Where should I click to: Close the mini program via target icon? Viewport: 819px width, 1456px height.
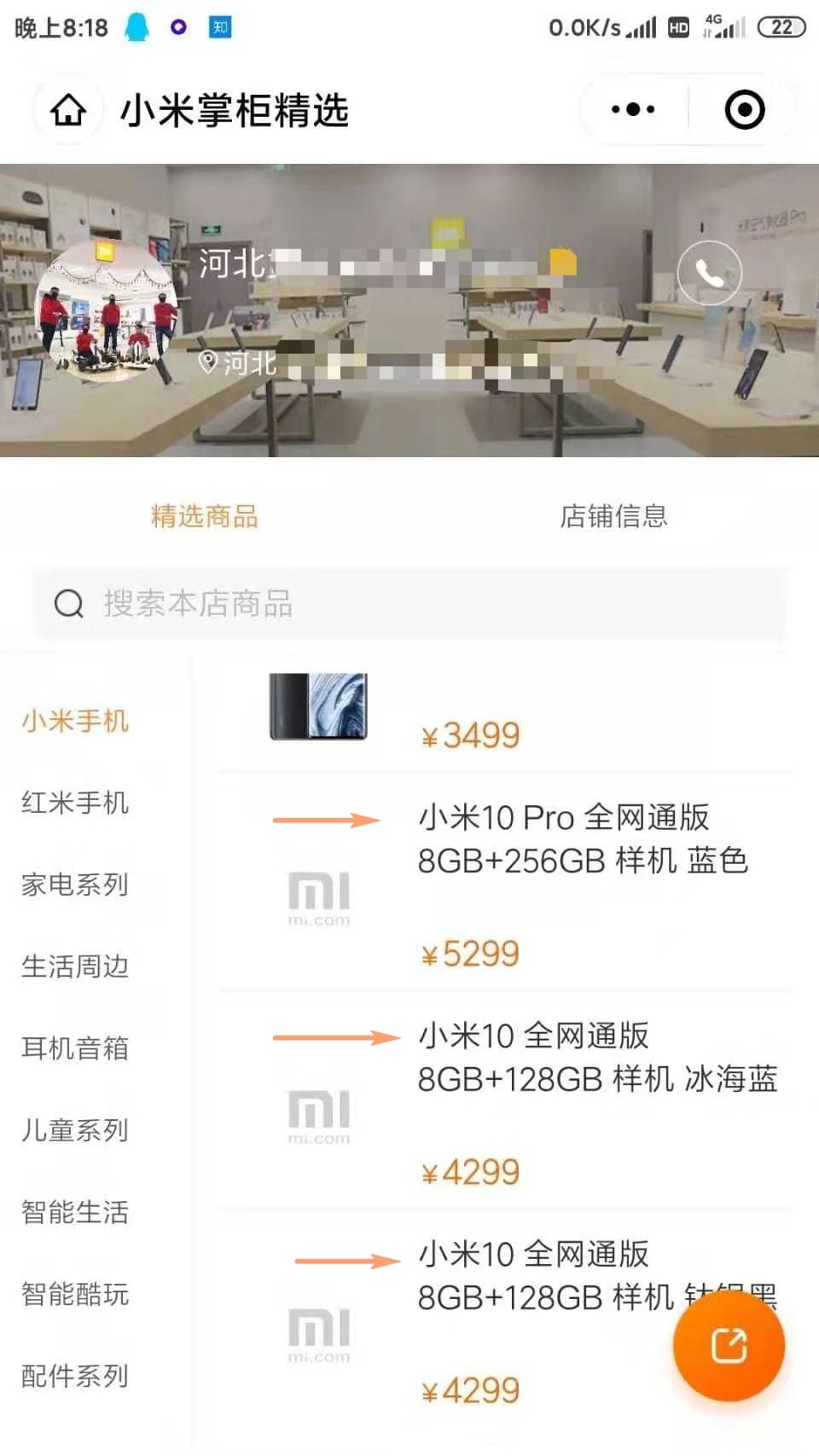(x=744, y=110)
